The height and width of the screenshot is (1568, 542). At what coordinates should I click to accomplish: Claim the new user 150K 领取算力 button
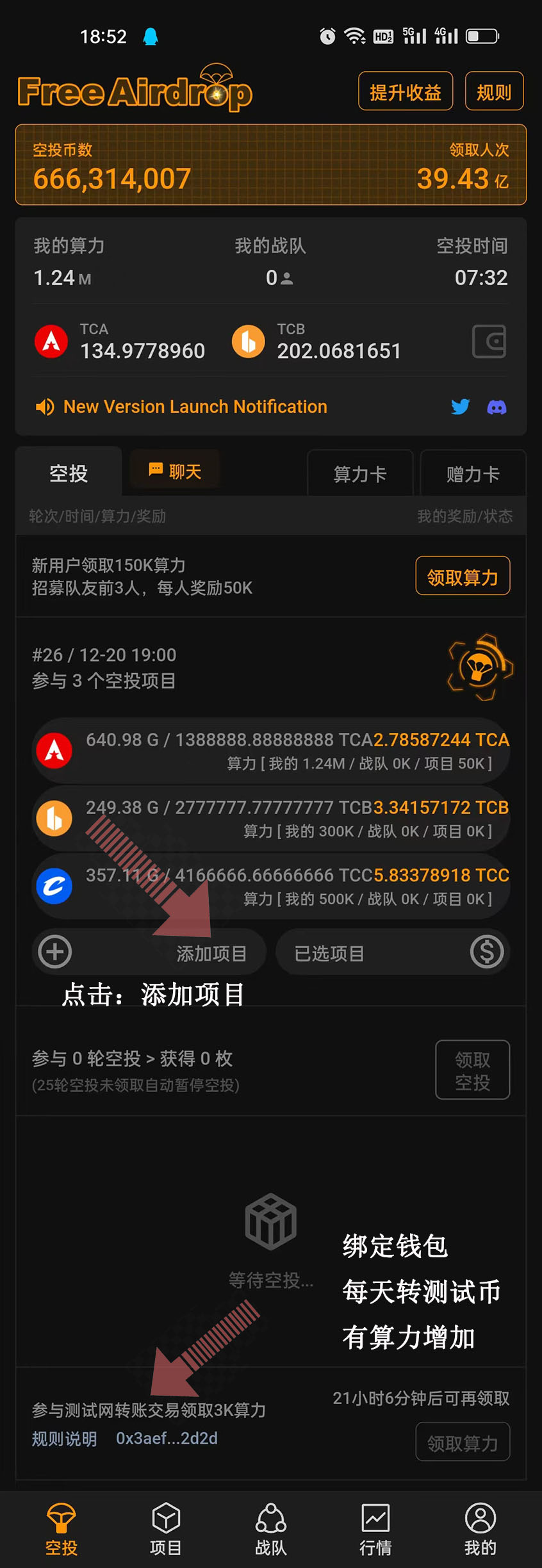click(462, 576)
